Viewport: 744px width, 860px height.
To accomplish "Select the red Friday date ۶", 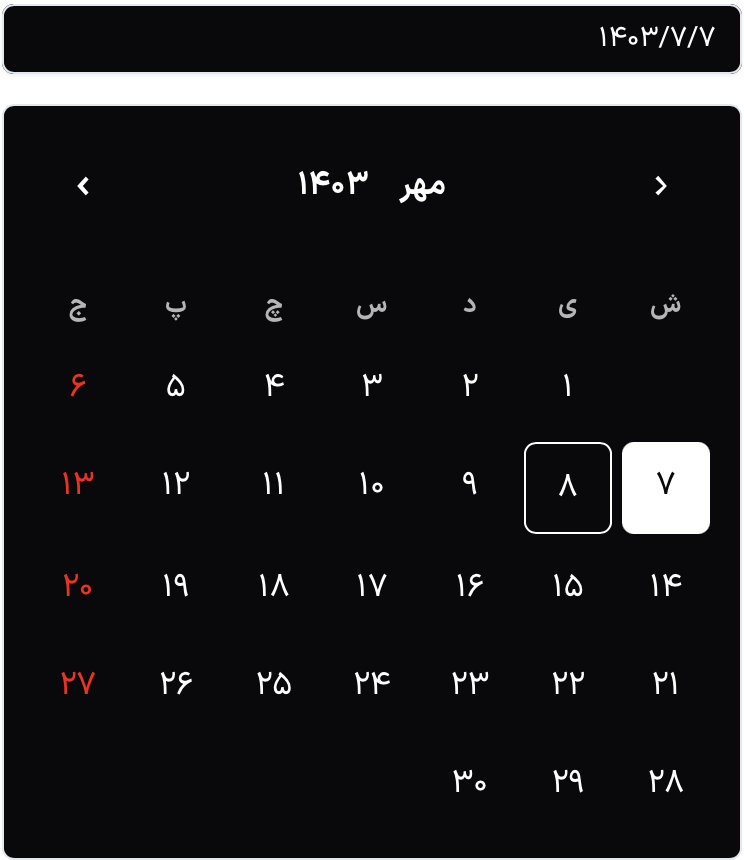I will coord(78,385).
